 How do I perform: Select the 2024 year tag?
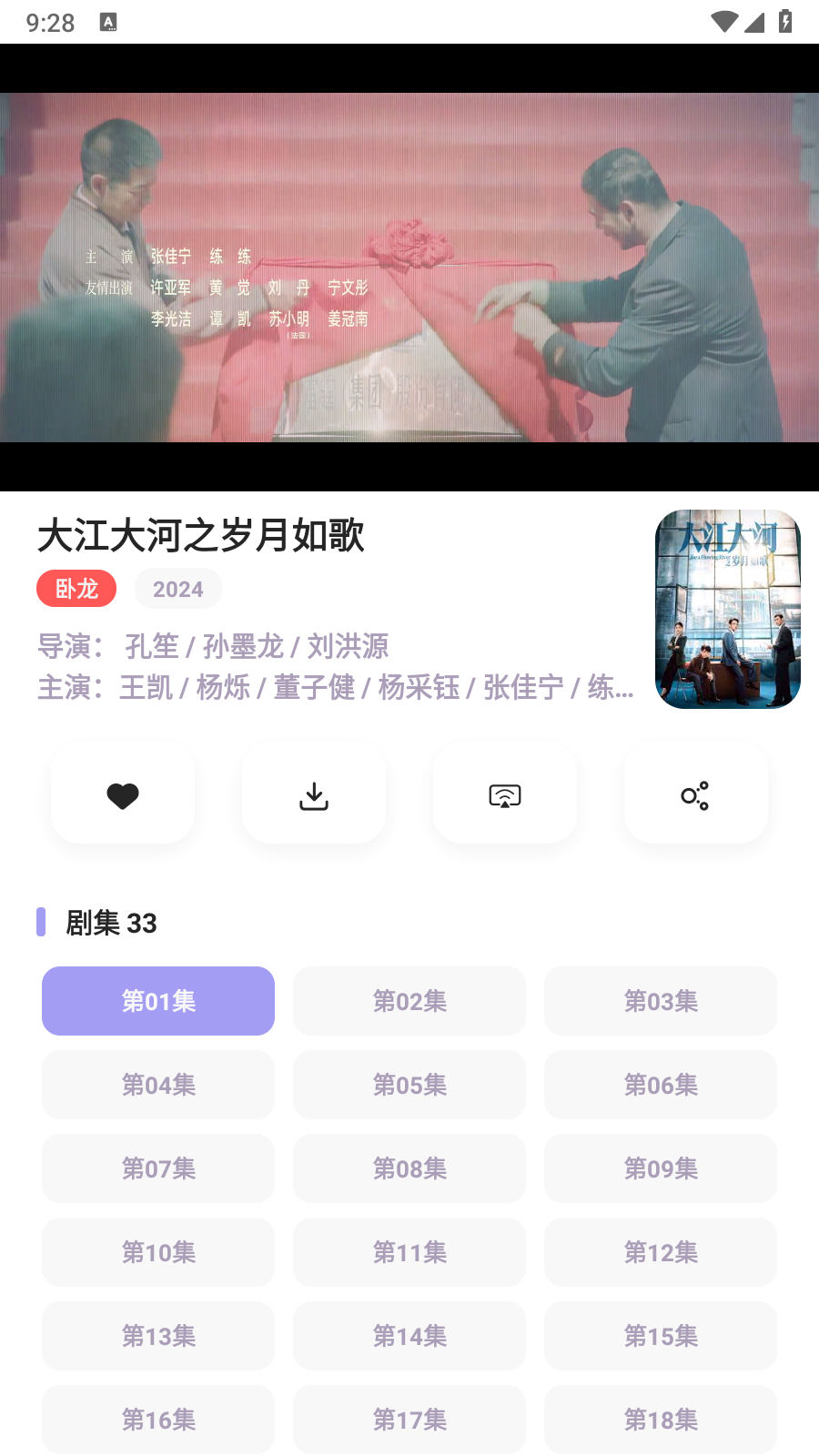(177, 589)
